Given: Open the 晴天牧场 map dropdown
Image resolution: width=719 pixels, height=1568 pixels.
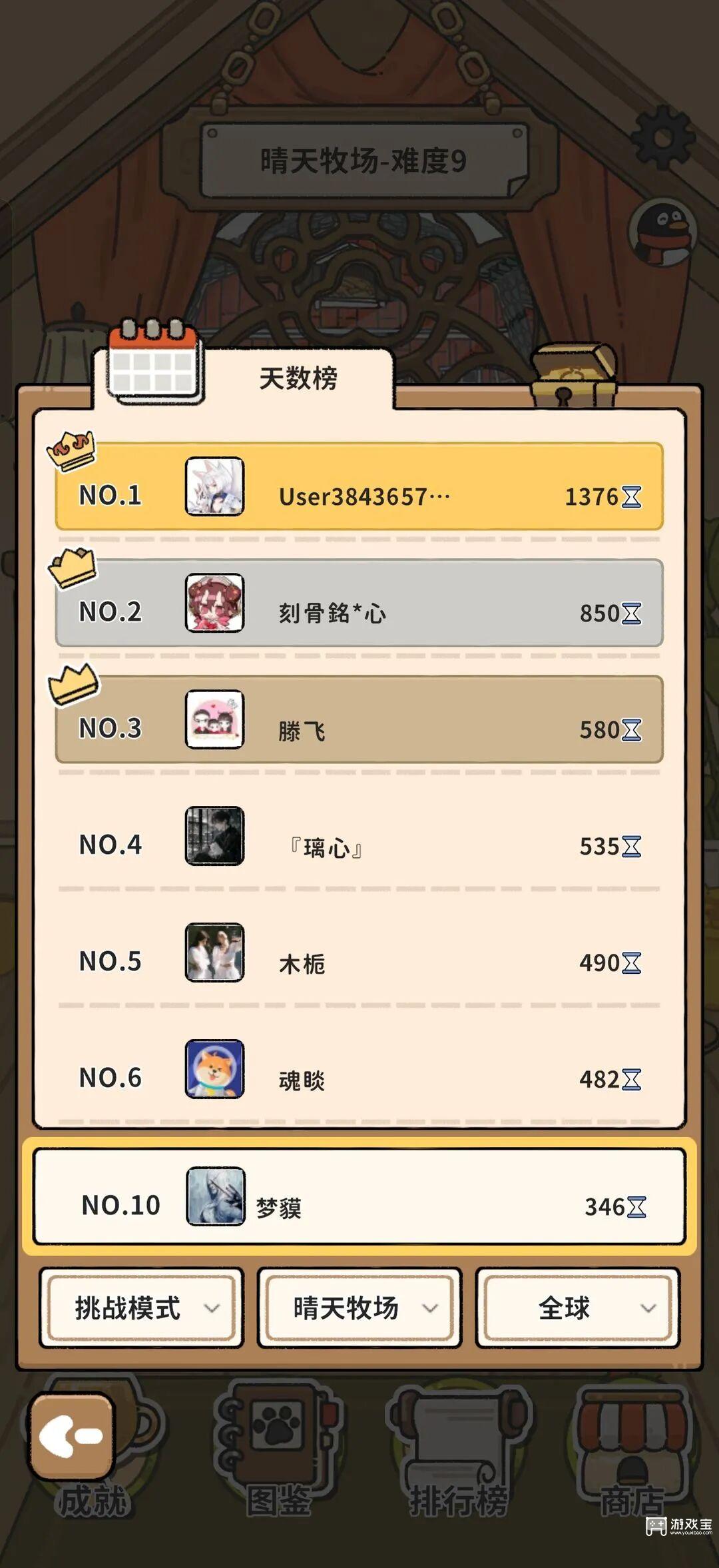Looking at the screenshot, I should (x=359, y=1308).
